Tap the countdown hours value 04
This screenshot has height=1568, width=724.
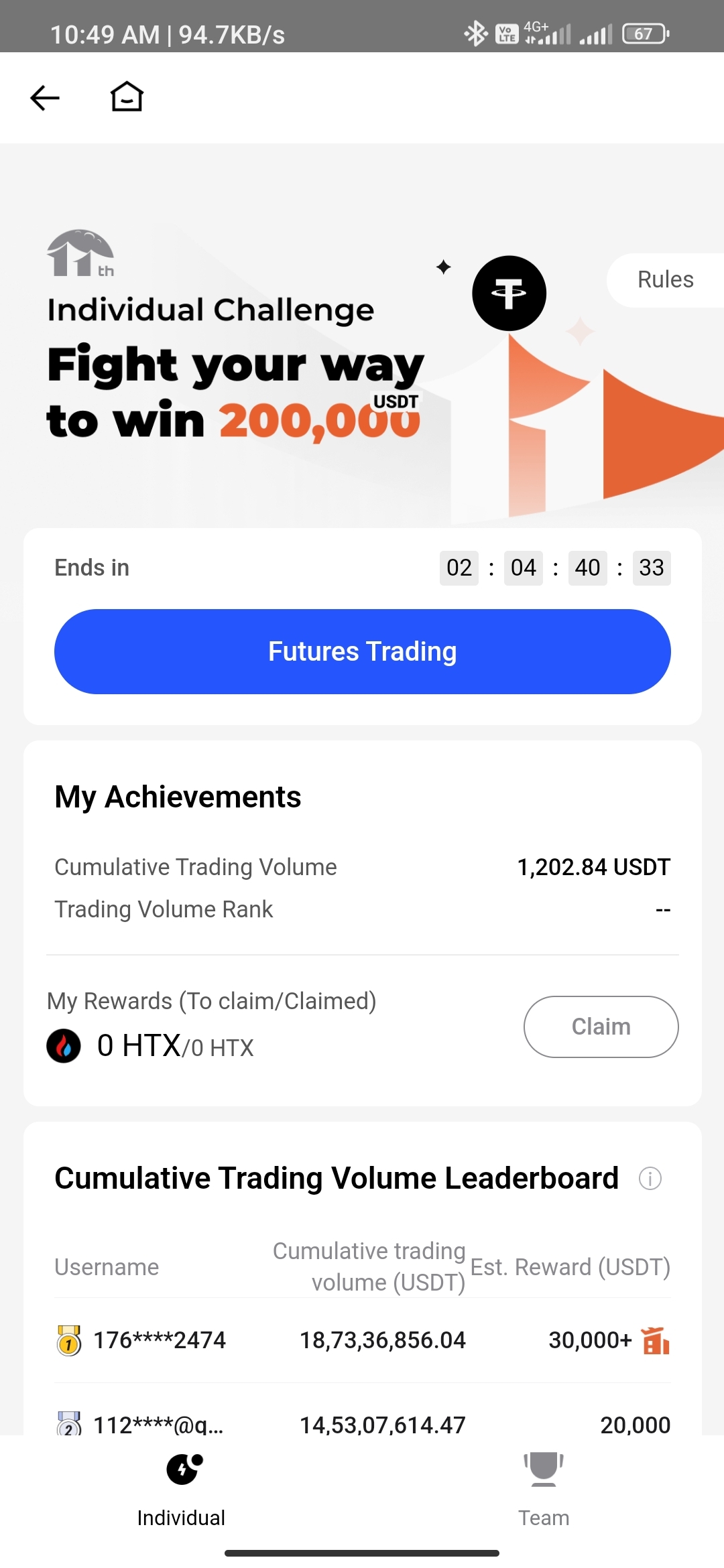point(524,567)
